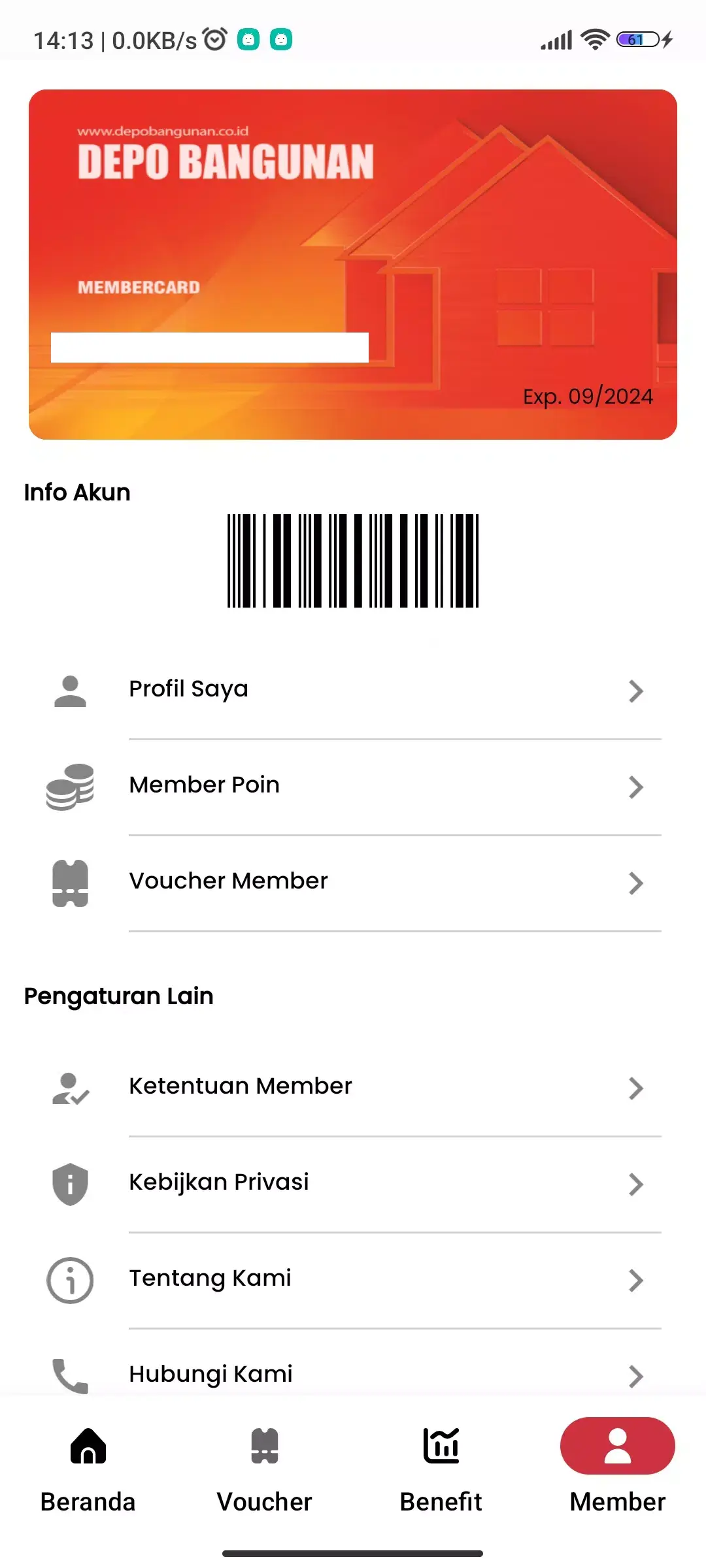Viewport: 706px width, 1568px height.
Task: Select the Member profile icon in bottom navigation
Action: 617,1445
